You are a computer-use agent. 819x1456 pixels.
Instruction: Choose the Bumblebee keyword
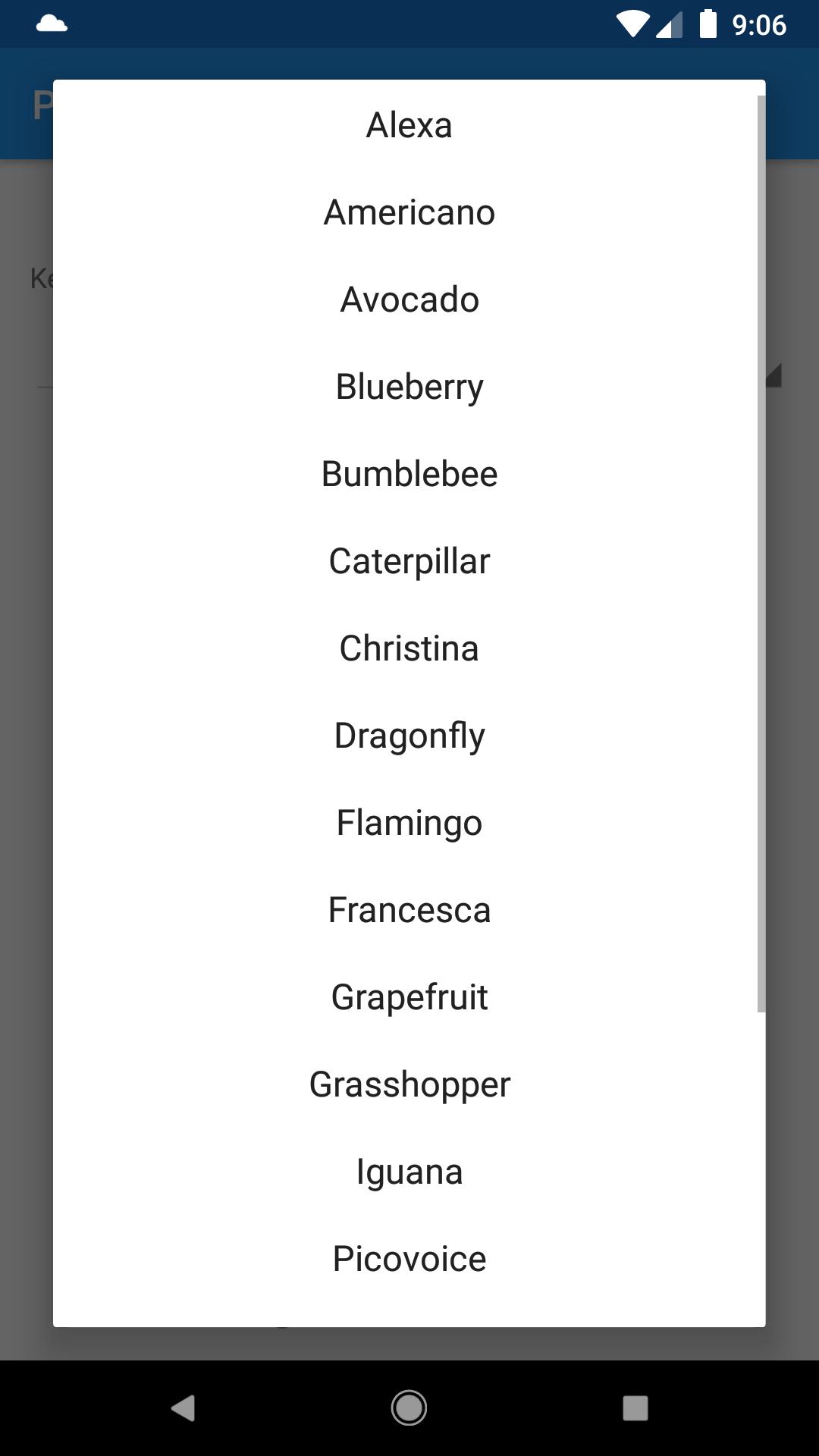(409, 474)
